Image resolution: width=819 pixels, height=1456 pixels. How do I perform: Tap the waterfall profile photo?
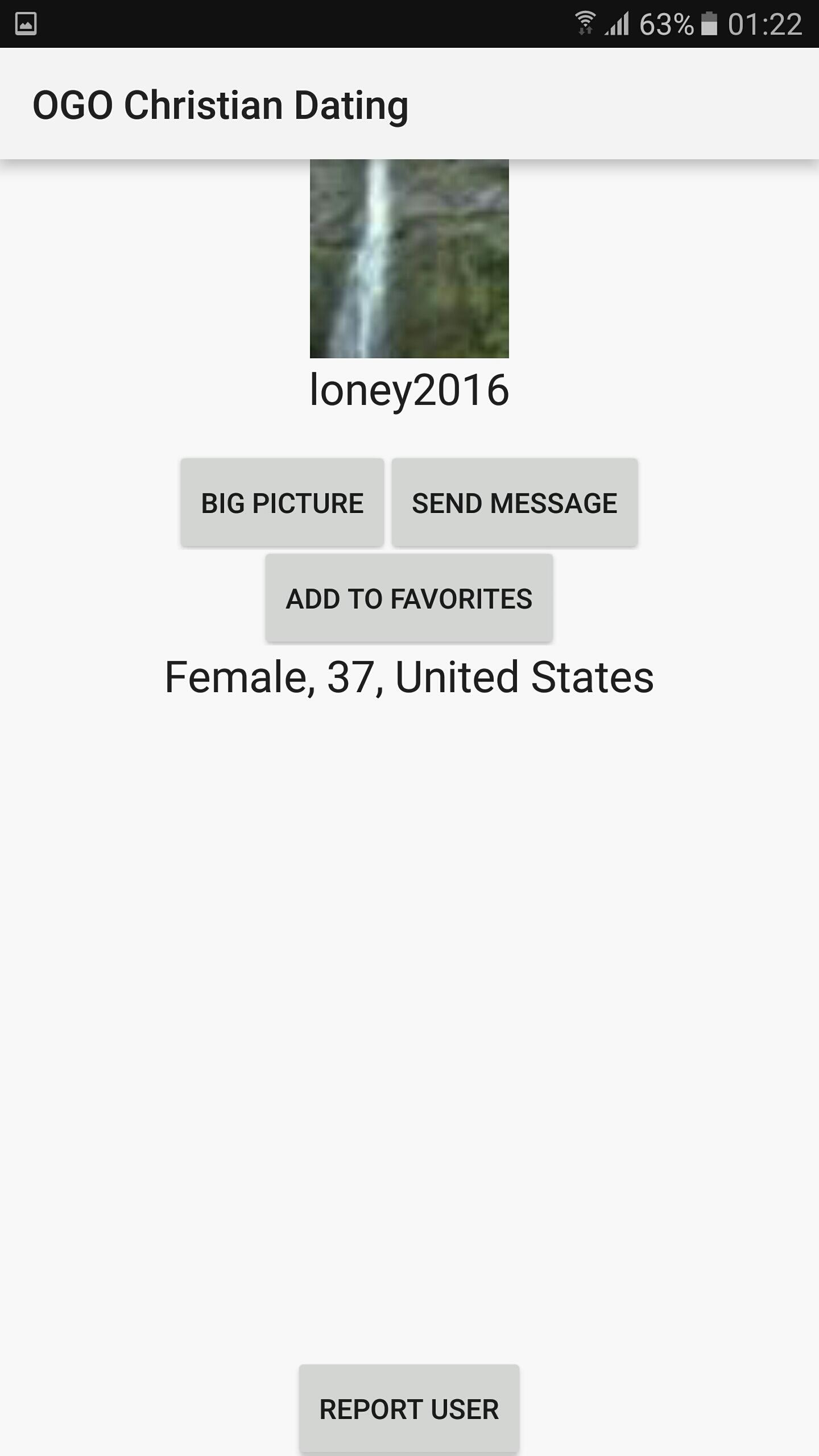pos(409,259)
